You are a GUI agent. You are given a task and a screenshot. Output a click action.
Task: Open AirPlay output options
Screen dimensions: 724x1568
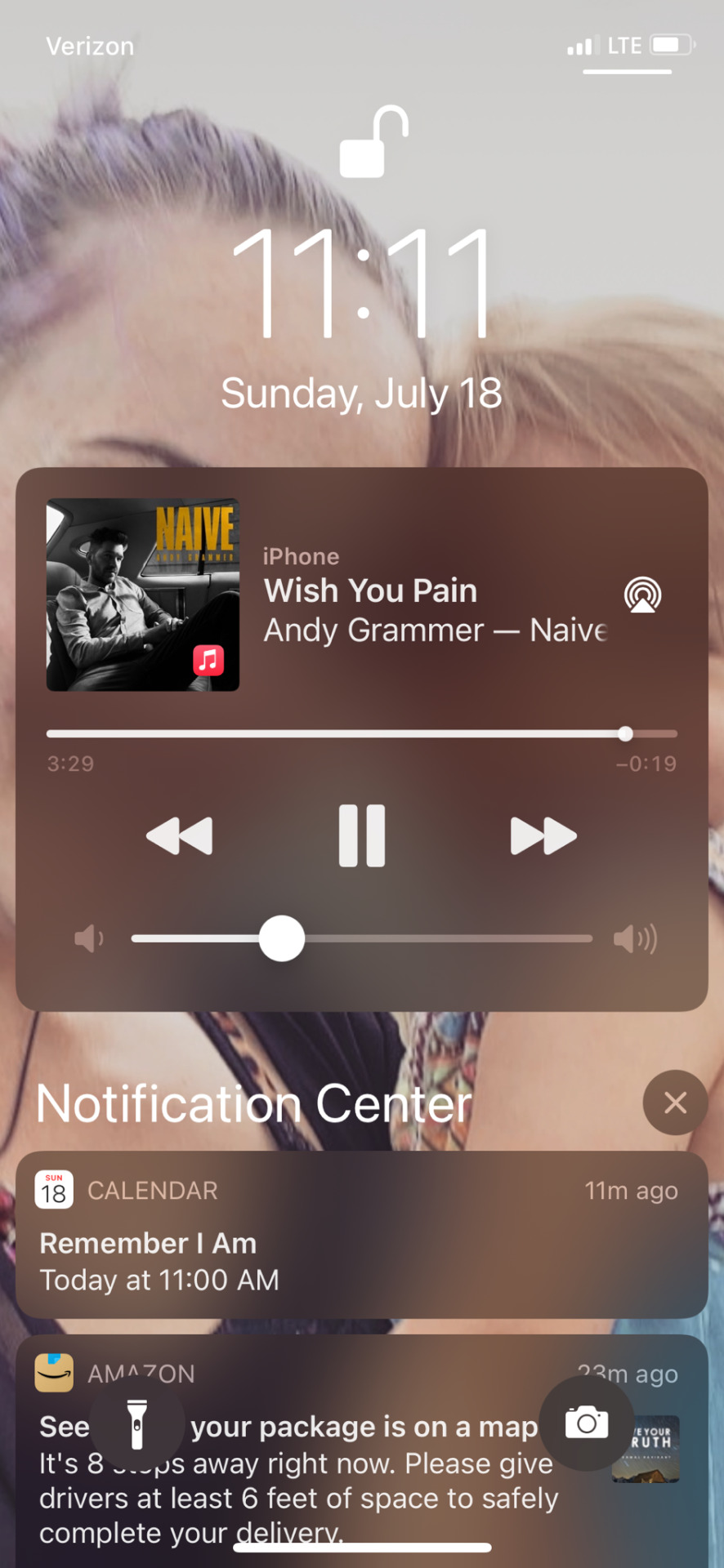coord(642,595)
